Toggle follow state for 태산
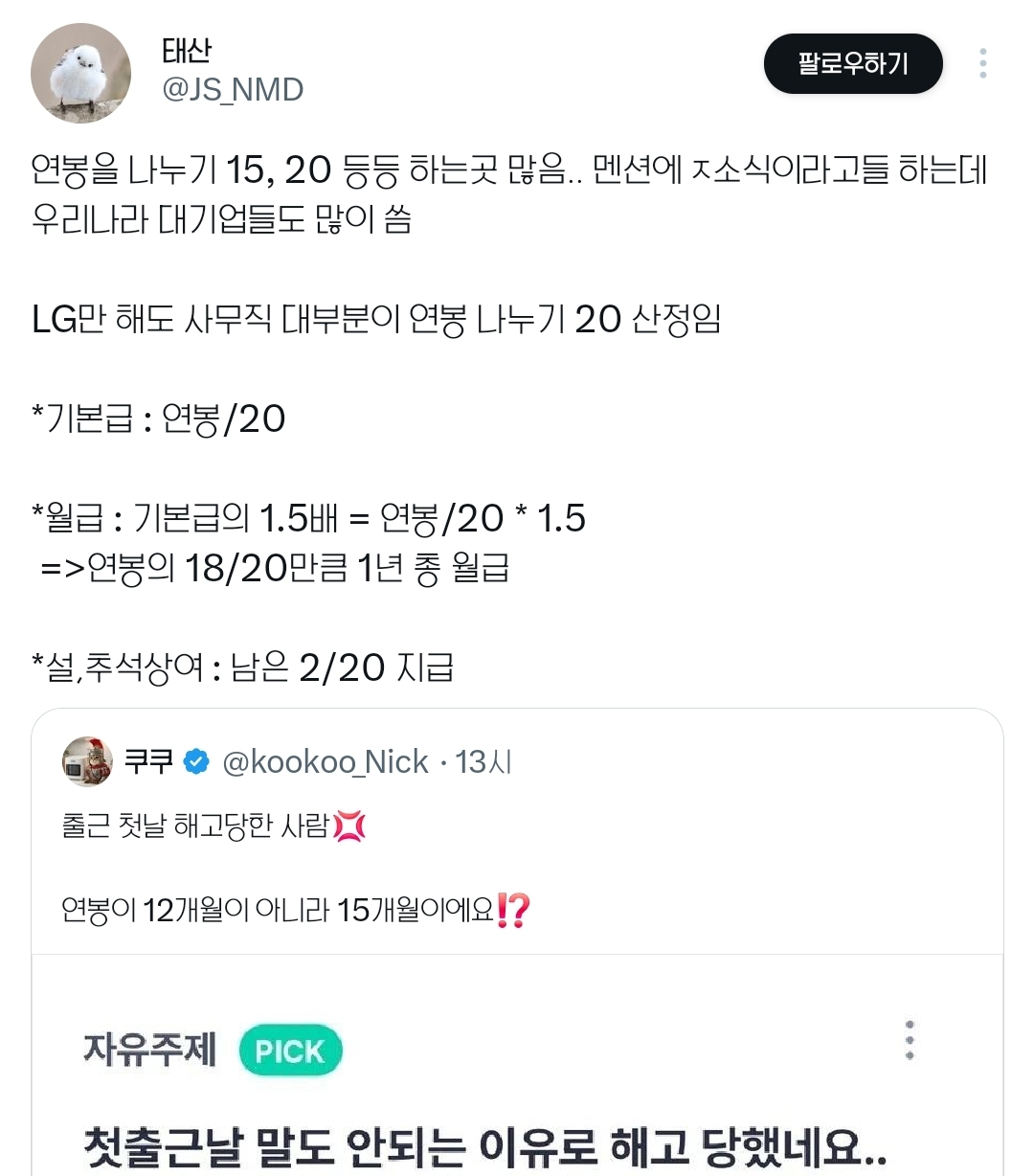The height and width of the screenshot is (1176, 1034). (852, 62)
